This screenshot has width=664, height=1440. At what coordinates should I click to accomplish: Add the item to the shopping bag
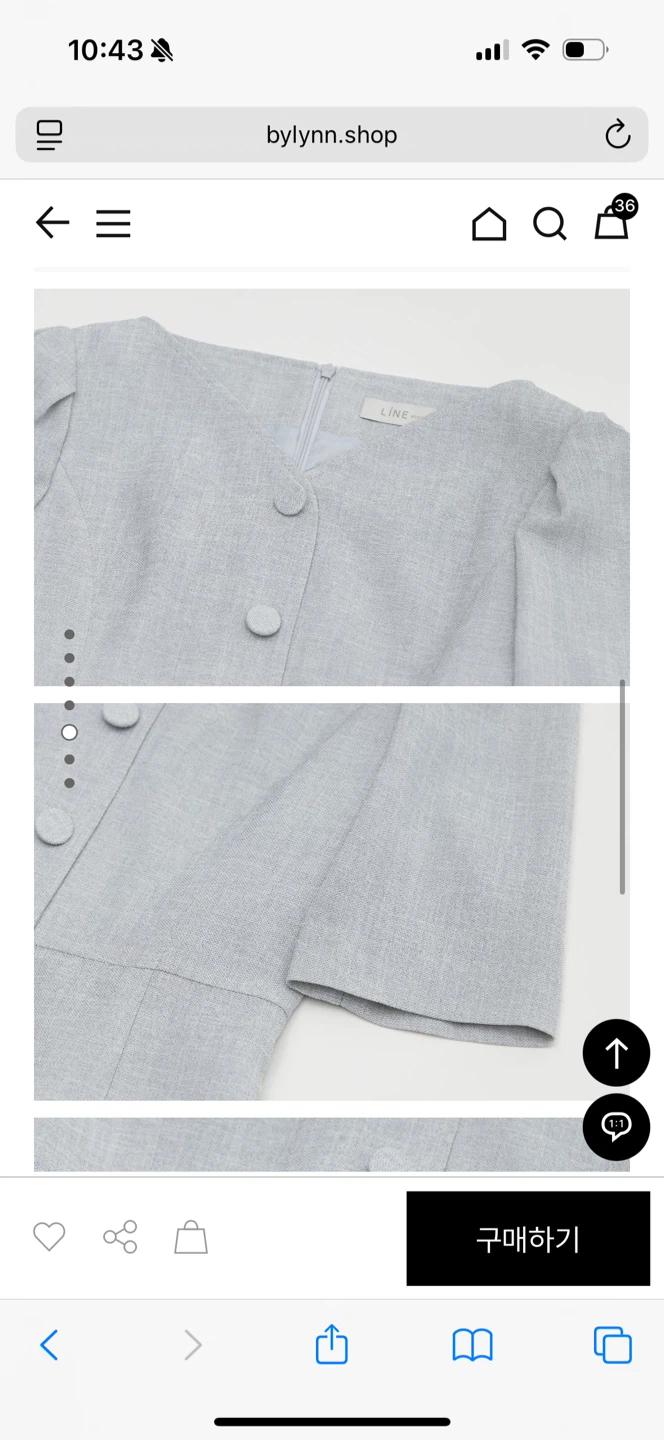coord(191,1238)
